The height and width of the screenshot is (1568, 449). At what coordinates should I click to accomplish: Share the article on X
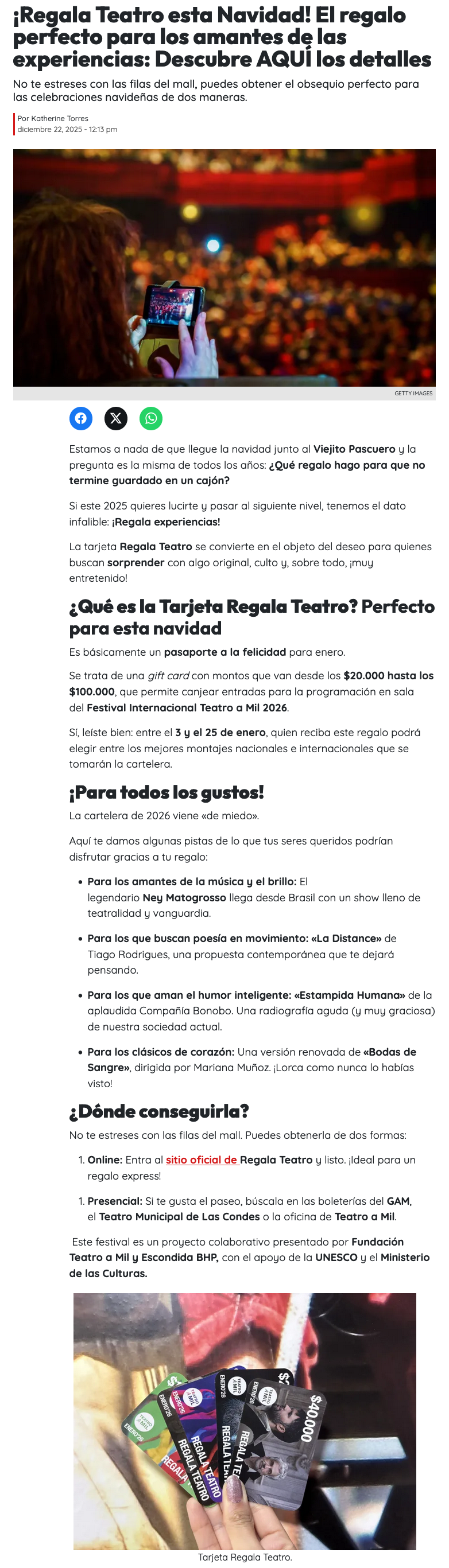(116, 418)
